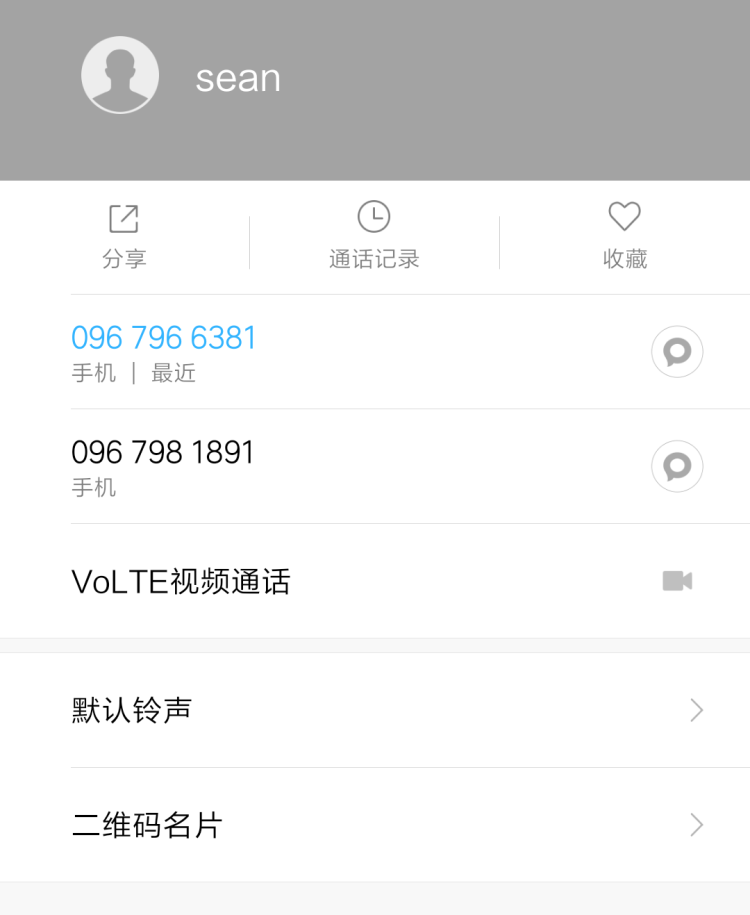Send a message to 096 796 6381

(x=677, y=352)
